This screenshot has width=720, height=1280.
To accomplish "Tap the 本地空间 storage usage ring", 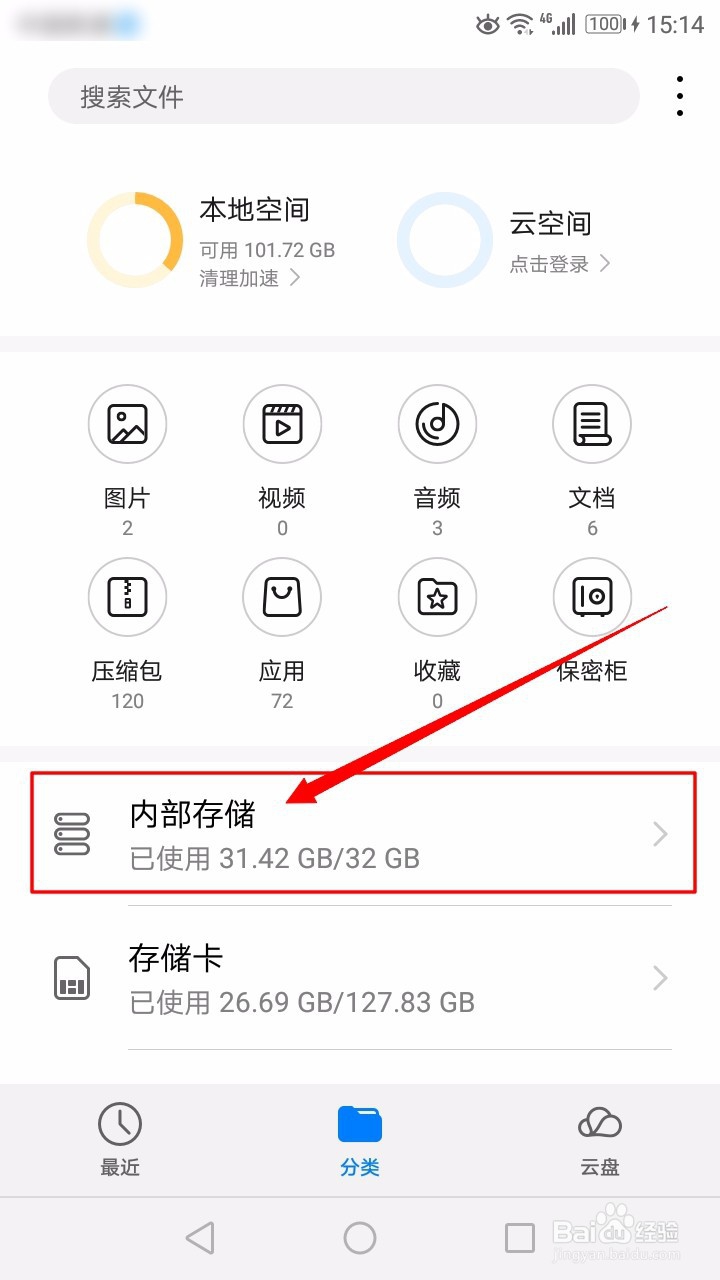I will click(135, 240).
